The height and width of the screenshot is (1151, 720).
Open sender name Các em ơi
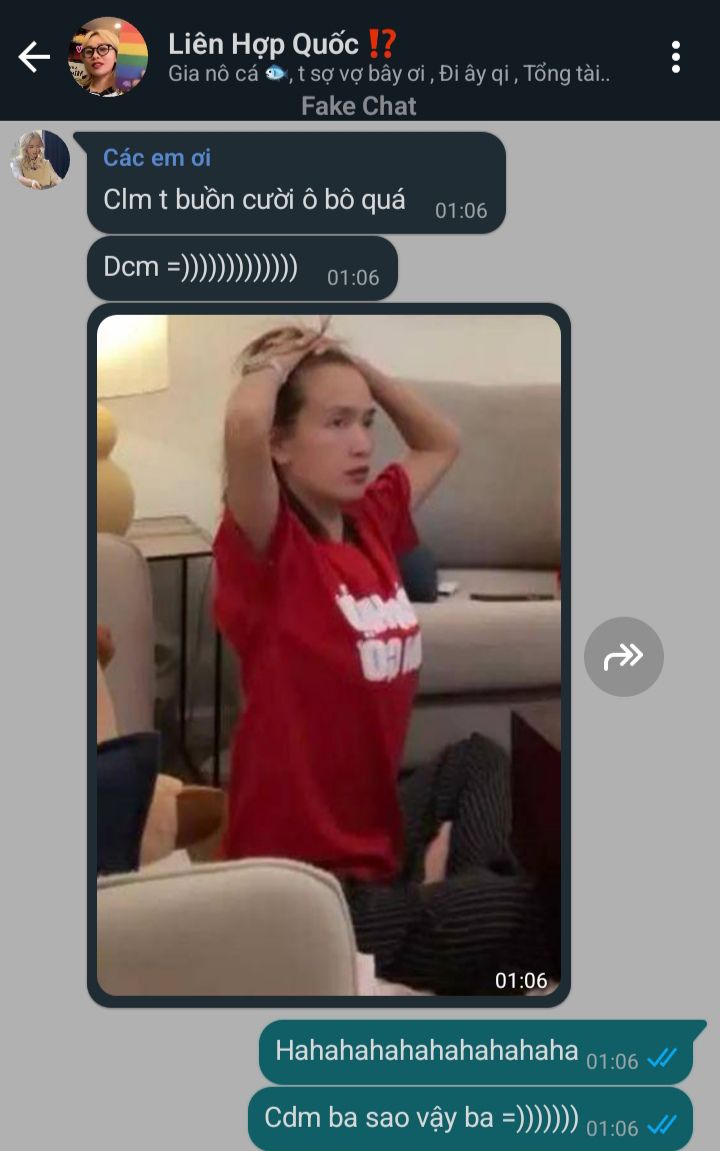pyautogui.click(x=157, y=158)
